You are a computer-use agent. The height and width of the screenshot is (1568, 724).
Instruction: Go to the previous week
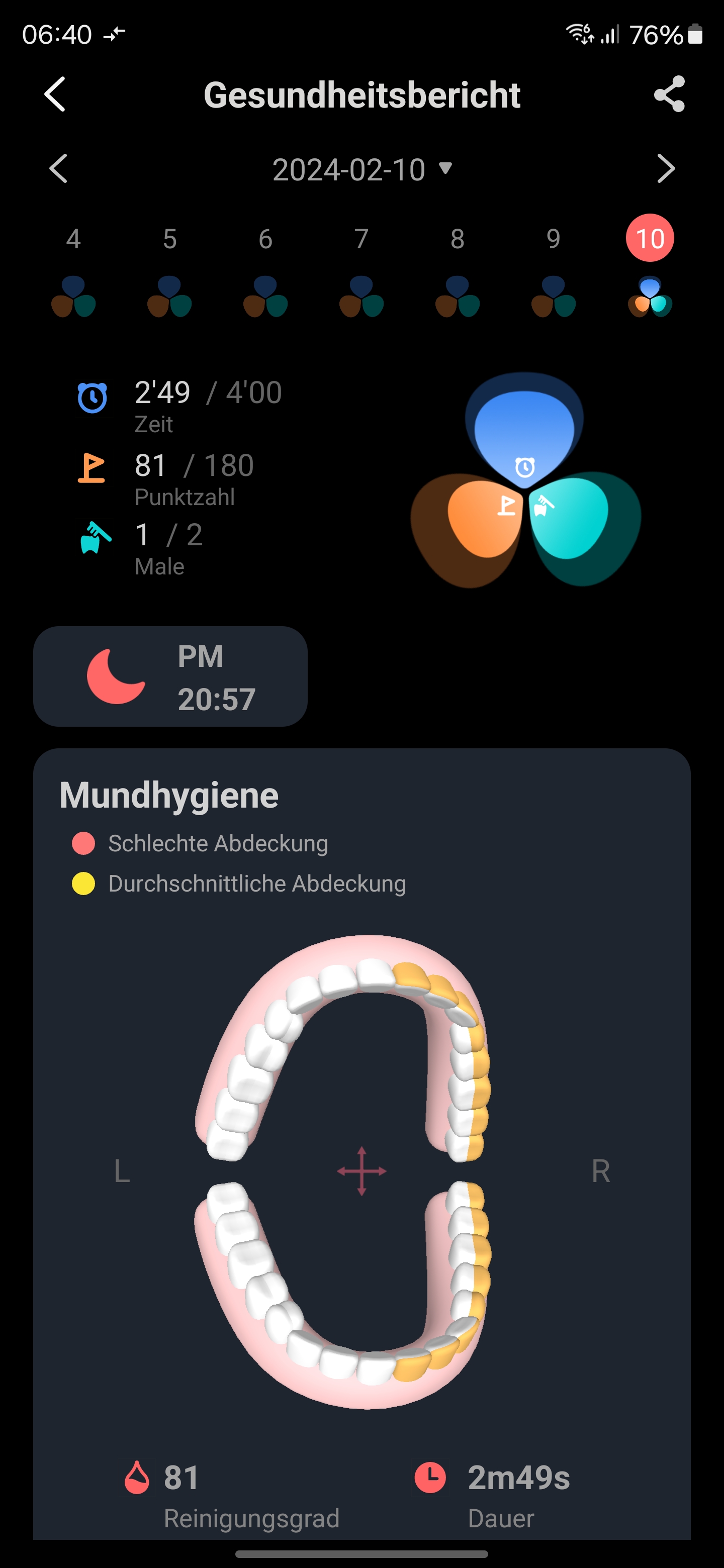pos(58,168)
